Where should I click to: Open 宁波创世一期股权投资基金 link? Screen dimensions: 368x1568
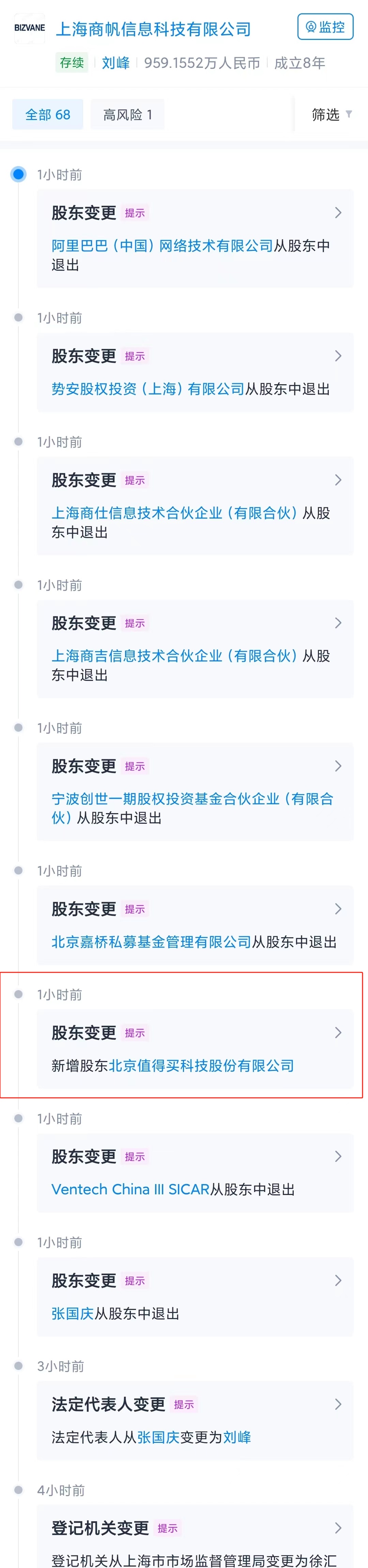[x=192, y=798]
